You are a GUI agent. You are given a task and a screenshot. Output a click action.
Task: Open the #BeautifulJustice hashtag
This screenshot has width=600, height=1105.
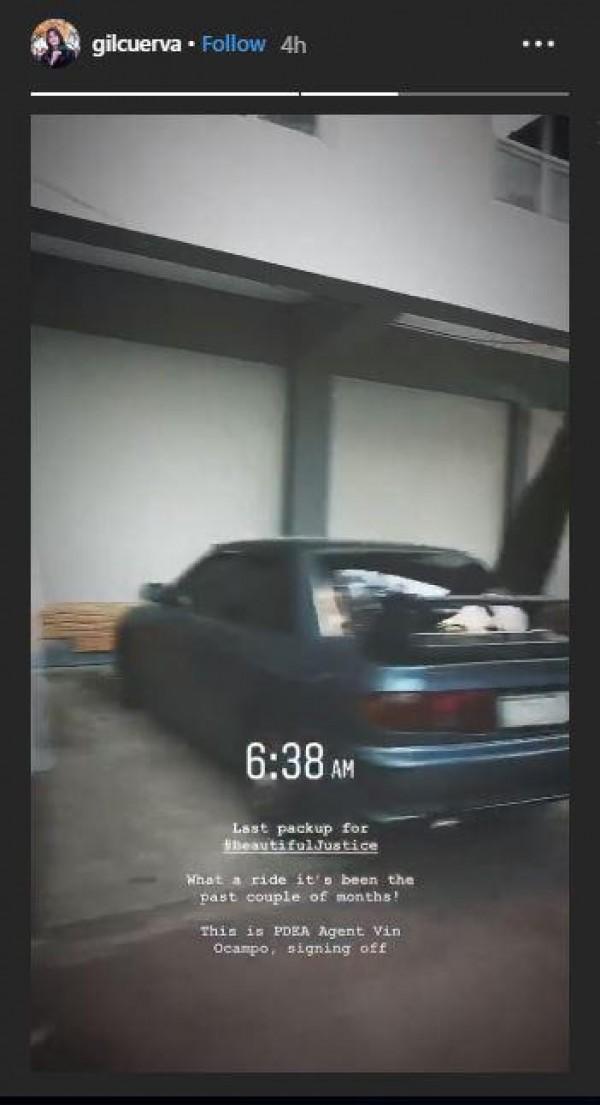click(x=299, y=845)
